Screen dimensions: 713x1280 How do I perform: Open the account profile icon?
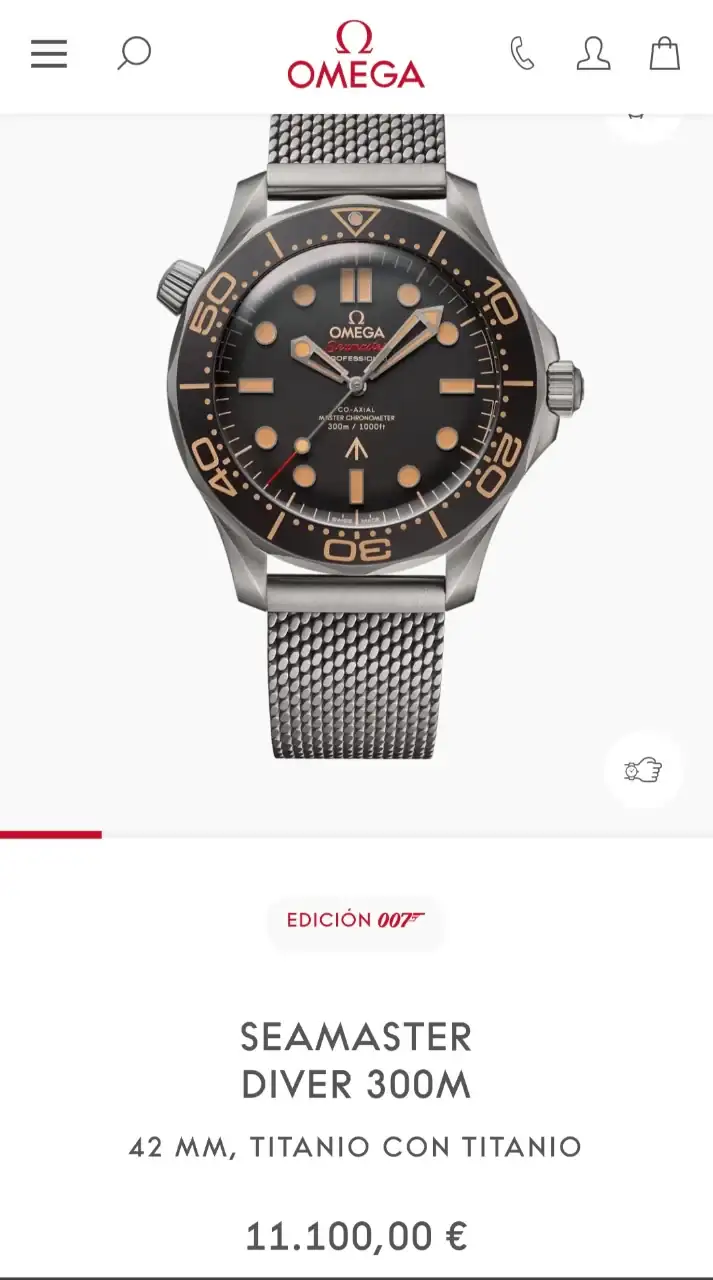pos(593,54)
